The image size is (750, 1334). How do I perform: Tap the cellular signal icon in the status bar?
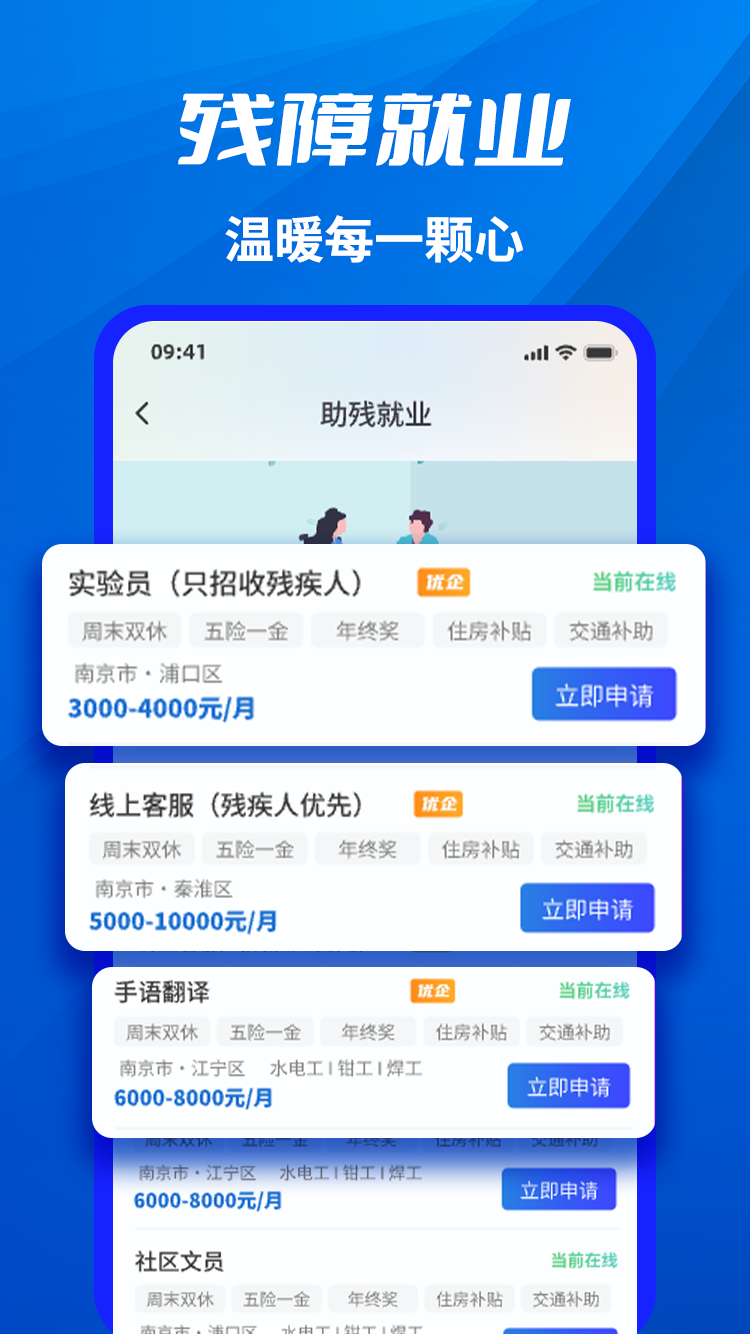tap(535, 352)
